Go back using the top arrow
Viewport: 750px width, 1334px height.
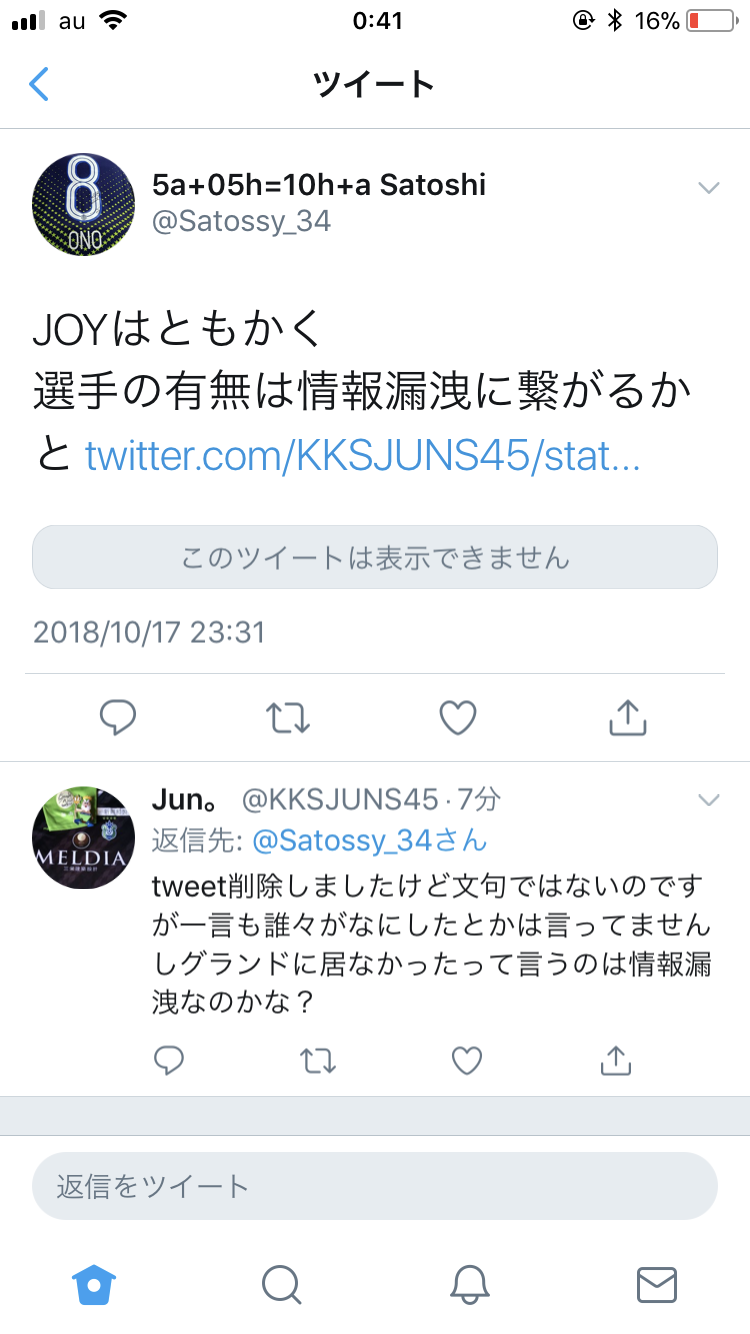click(38, 84)
